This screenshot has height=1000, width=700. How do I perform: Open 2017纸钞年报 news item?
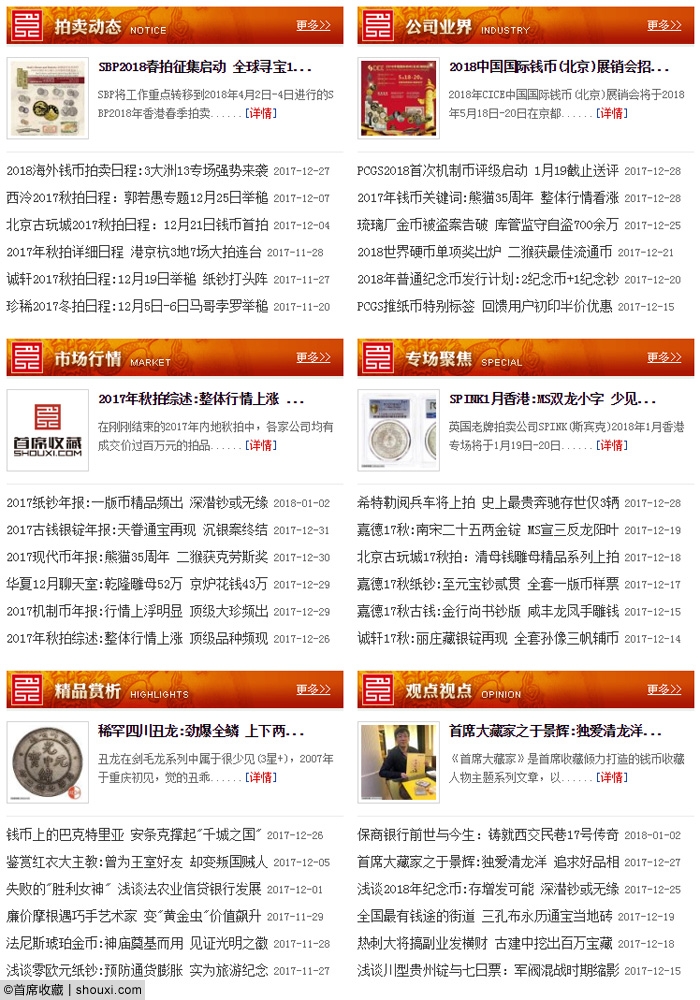(x=137, y=503)
